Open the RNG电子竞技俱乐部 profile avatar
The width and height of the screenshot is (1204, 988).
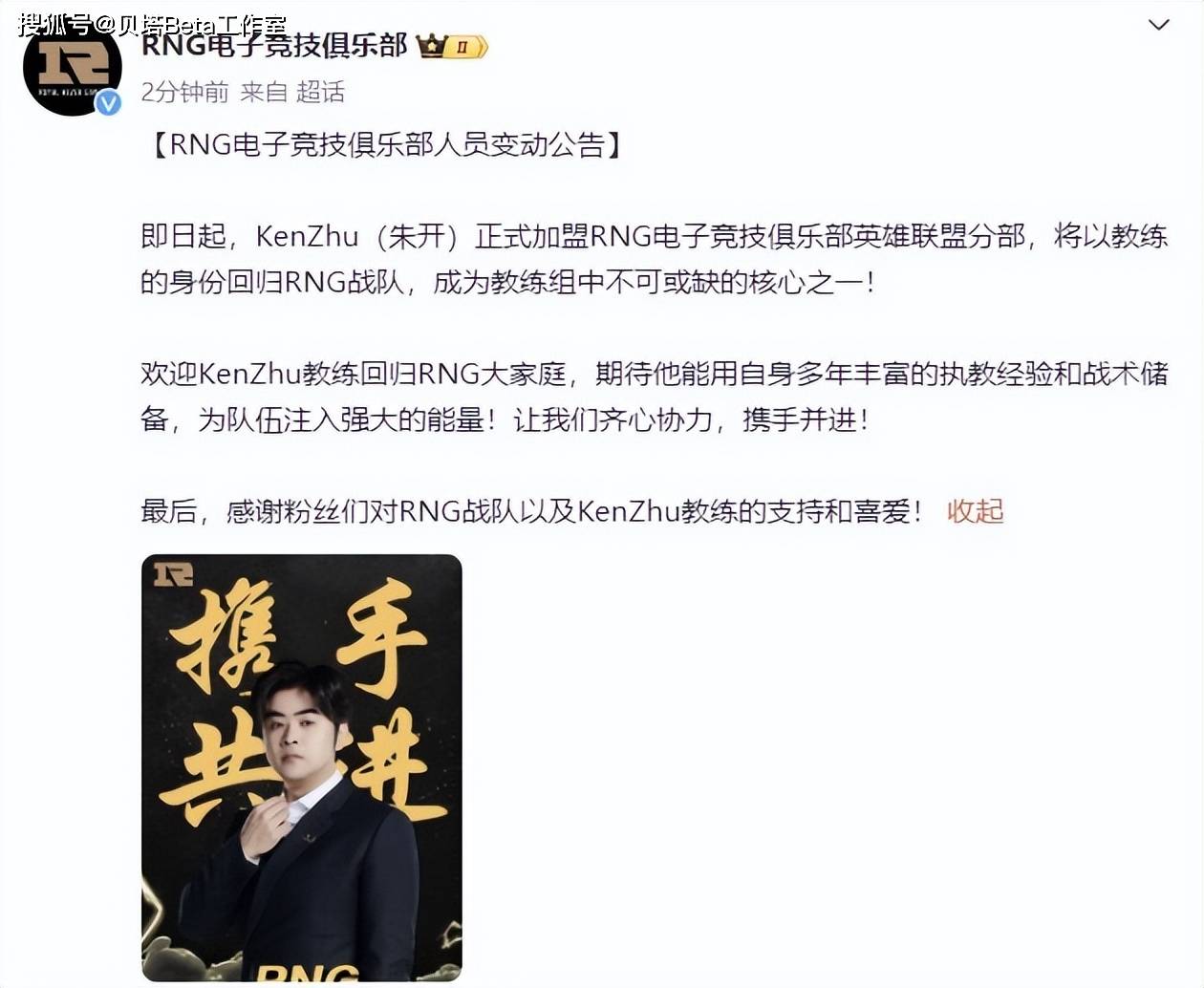click(73, 67)
